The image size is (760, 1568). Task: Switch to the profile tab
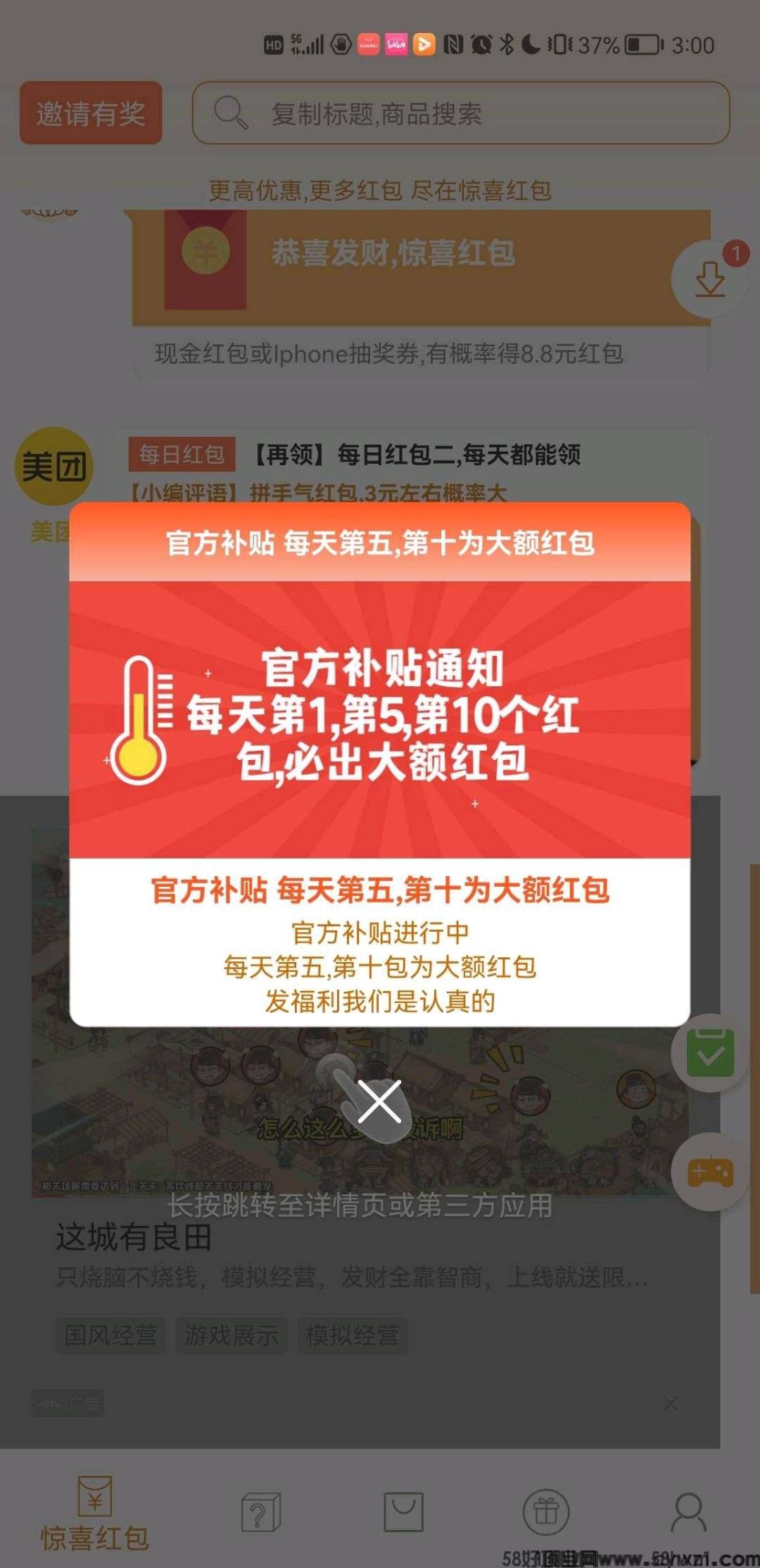tap(688, 1512)
